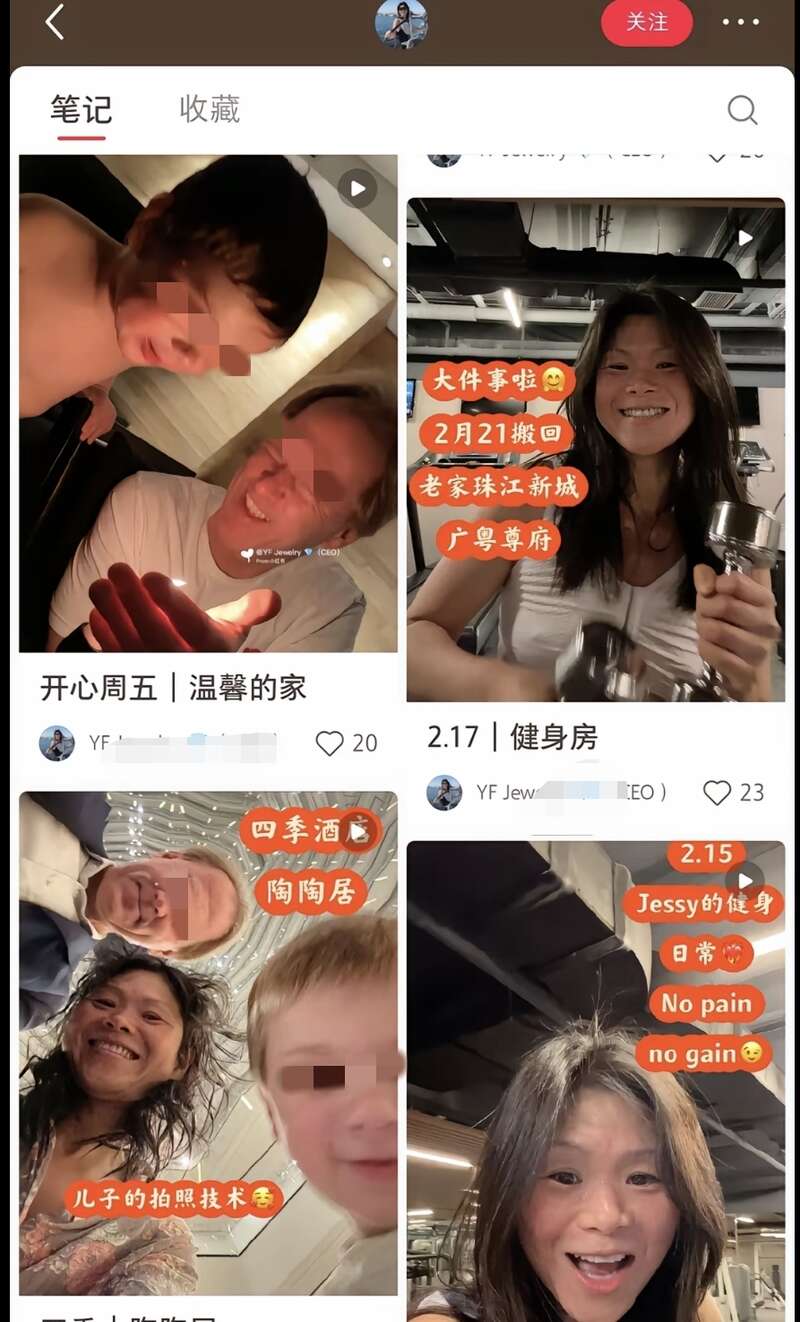Image resolution: width=800 pixels, height=1322 pixels.
Task: Go back using the top arrow
Action: (x=55, y=22)
